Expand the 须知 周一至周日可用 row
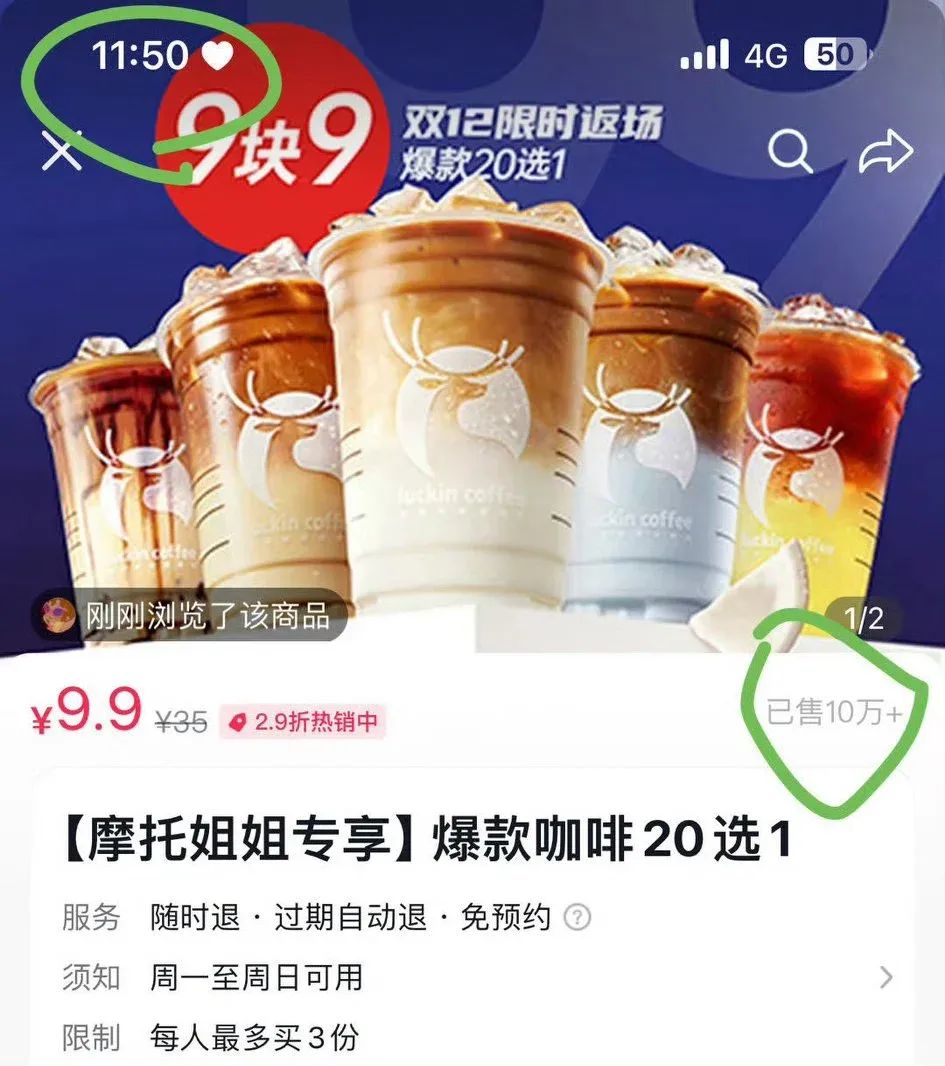This screenshot has width=945, height=1066. coord(885,977)
